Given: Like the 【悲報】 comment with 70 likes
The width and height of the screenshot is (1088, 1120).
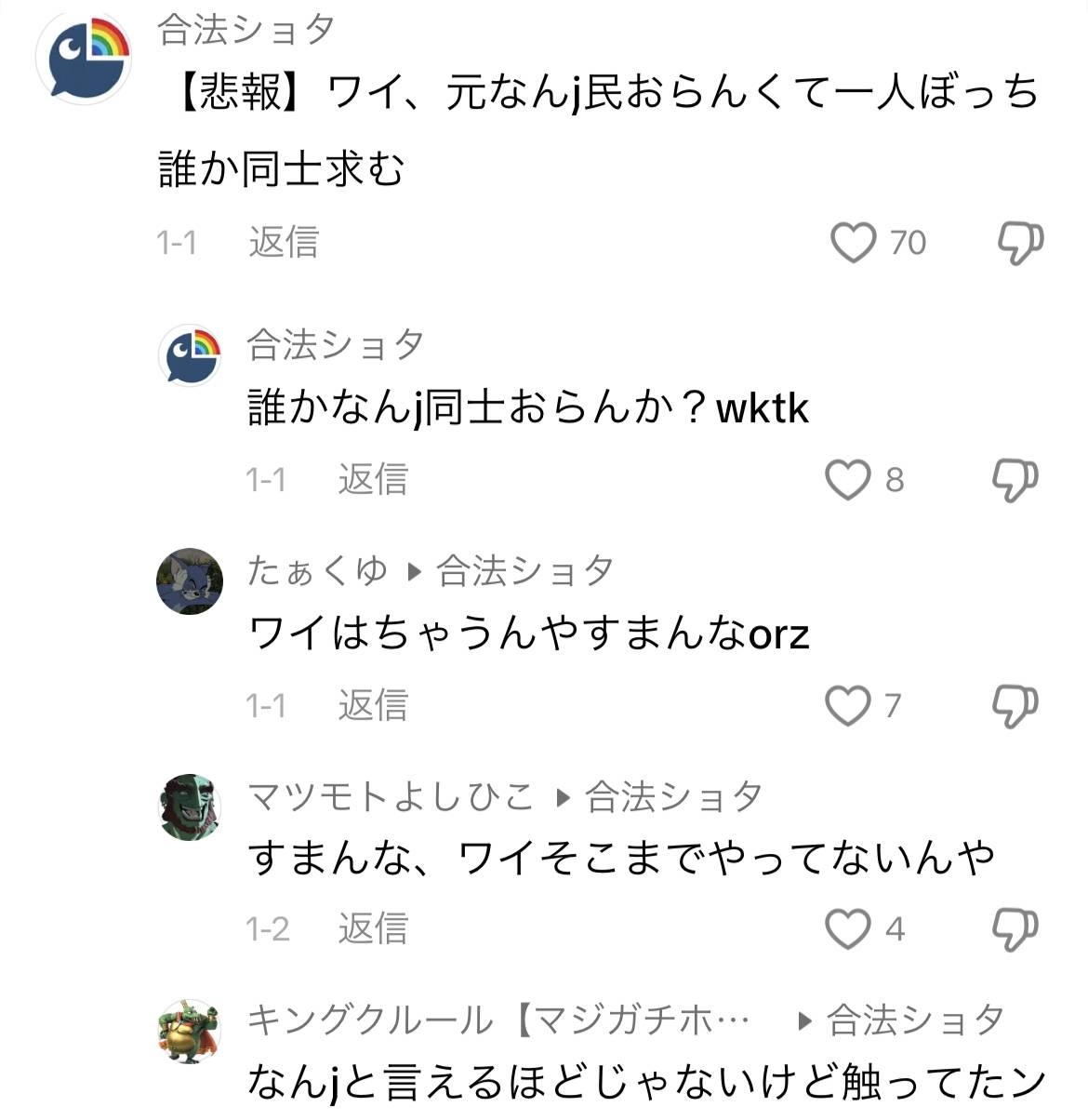Looking at the screenshot, I should pos(853,243).
